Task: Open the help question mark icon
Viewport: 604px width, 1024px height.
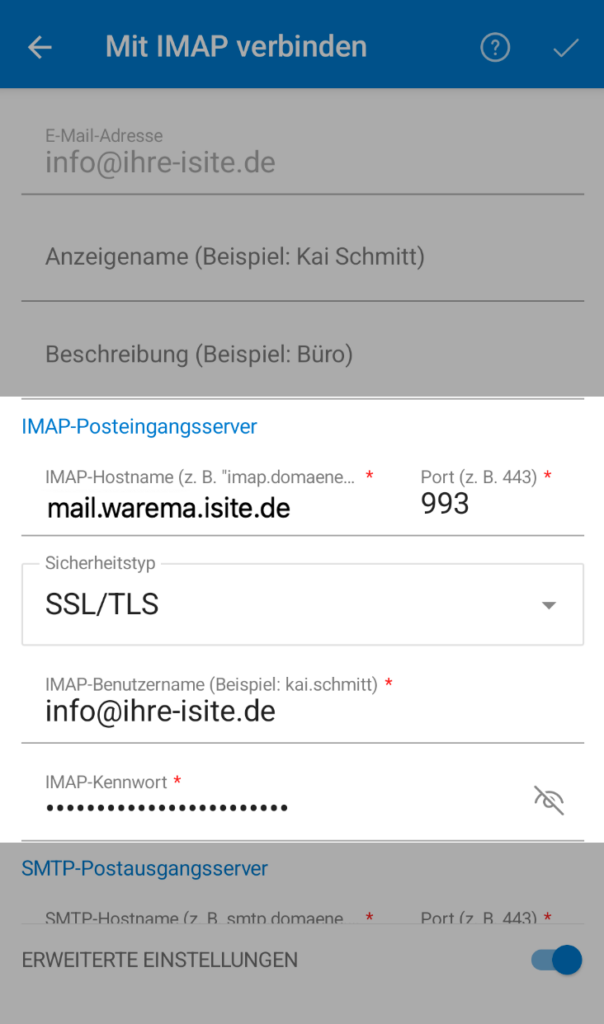Action: click(495, 47)
